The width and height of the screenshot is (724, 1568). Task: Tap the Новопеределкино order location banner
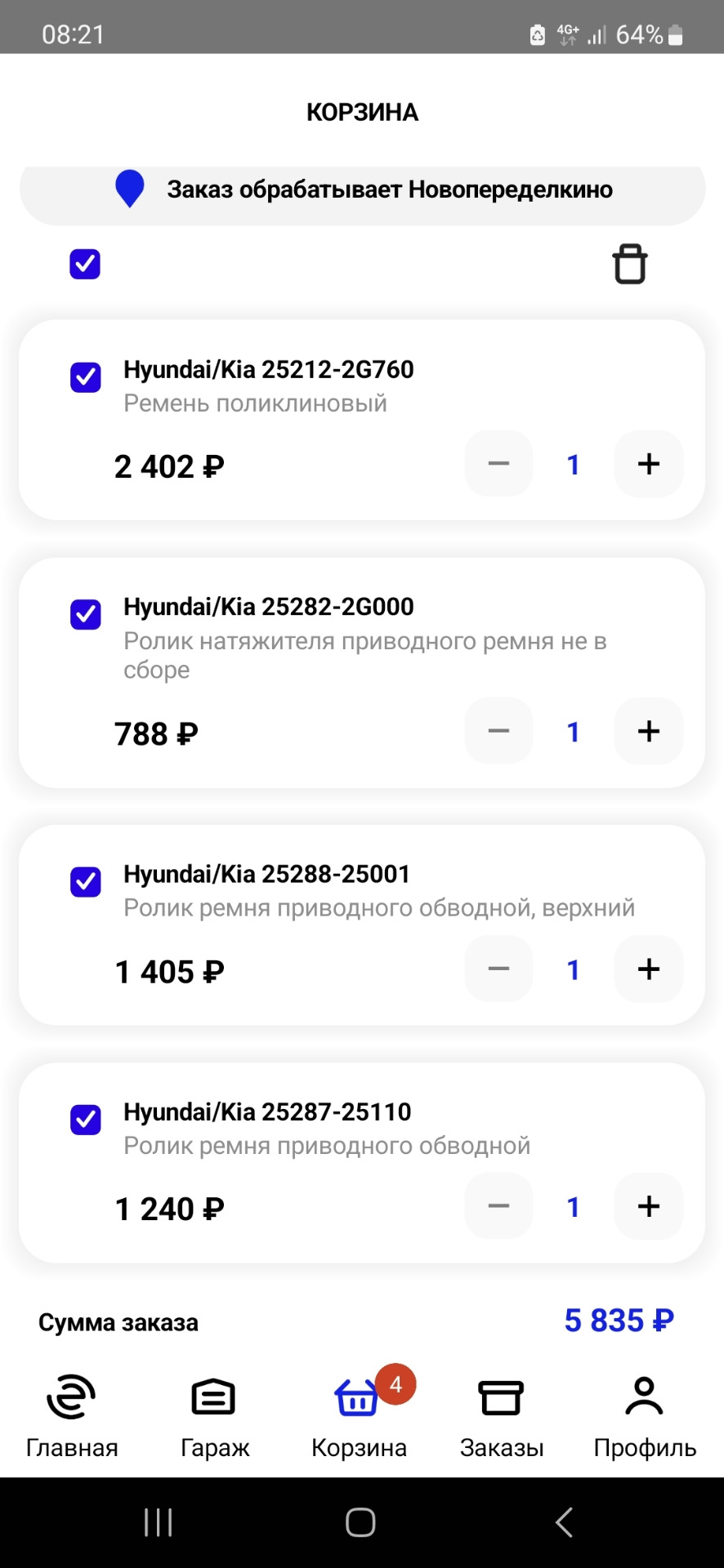pyautogui.click(x=362, y=190)
